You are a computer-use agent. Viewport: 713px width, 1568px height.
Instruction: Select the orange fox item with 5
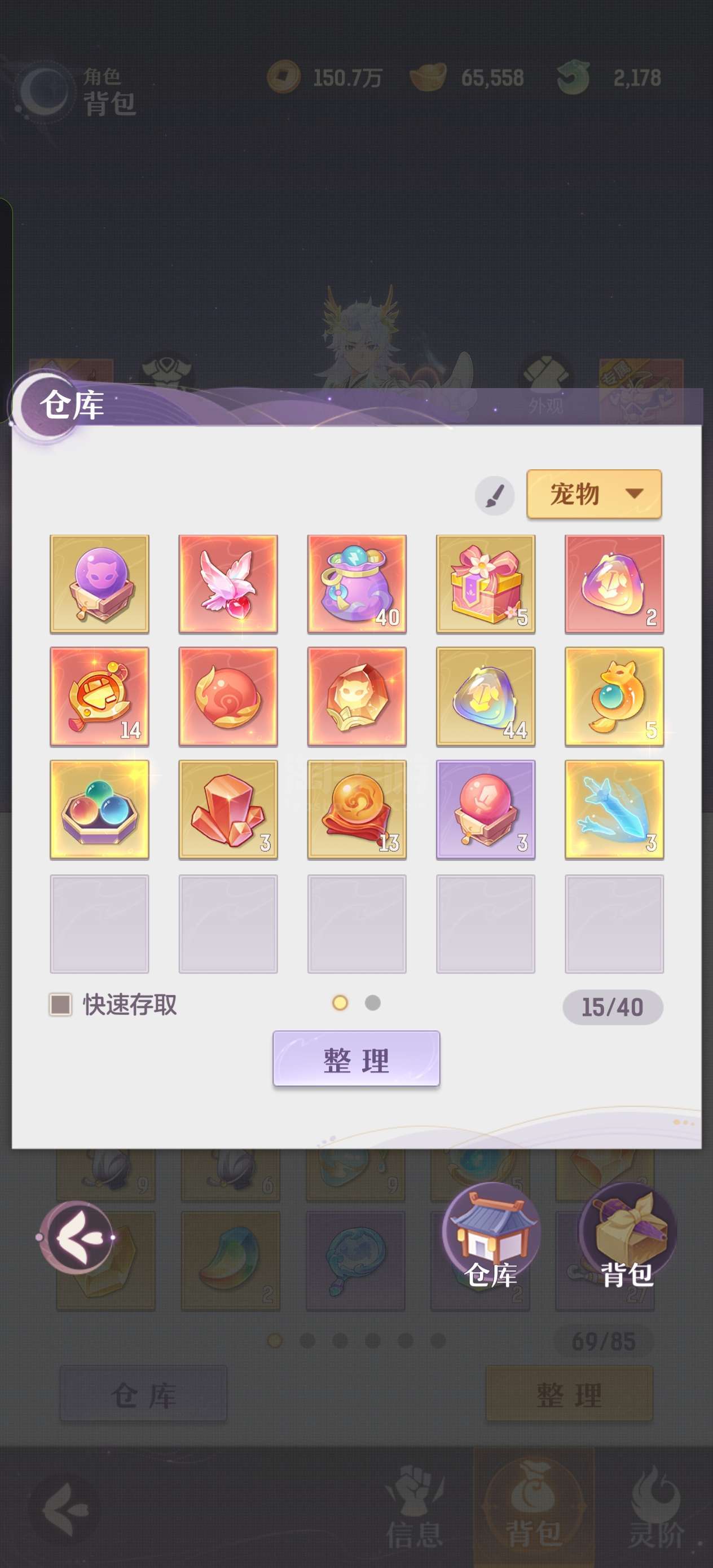(x=614, y=697)
